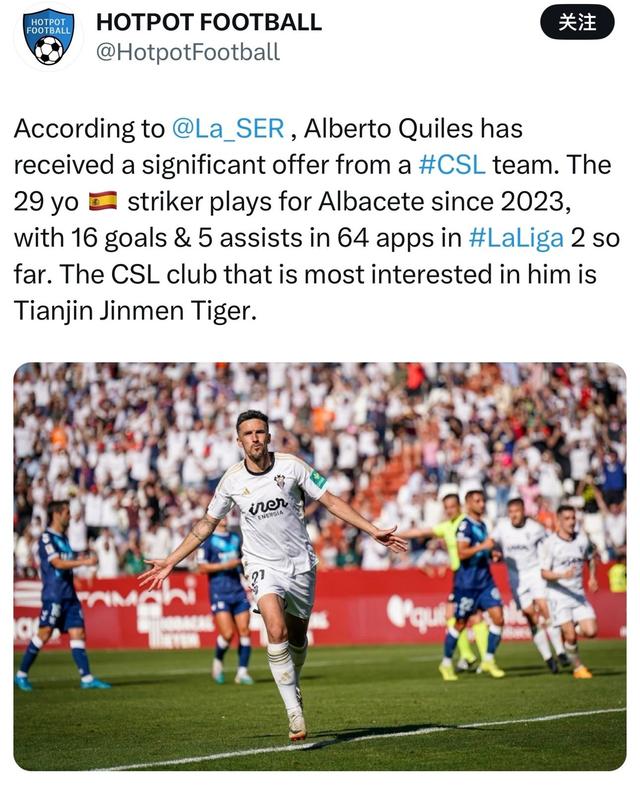Screen dimensions: 640x792
Task: Open the HOTPOT FOOTBALL account name
Action: tap(208, 22)
